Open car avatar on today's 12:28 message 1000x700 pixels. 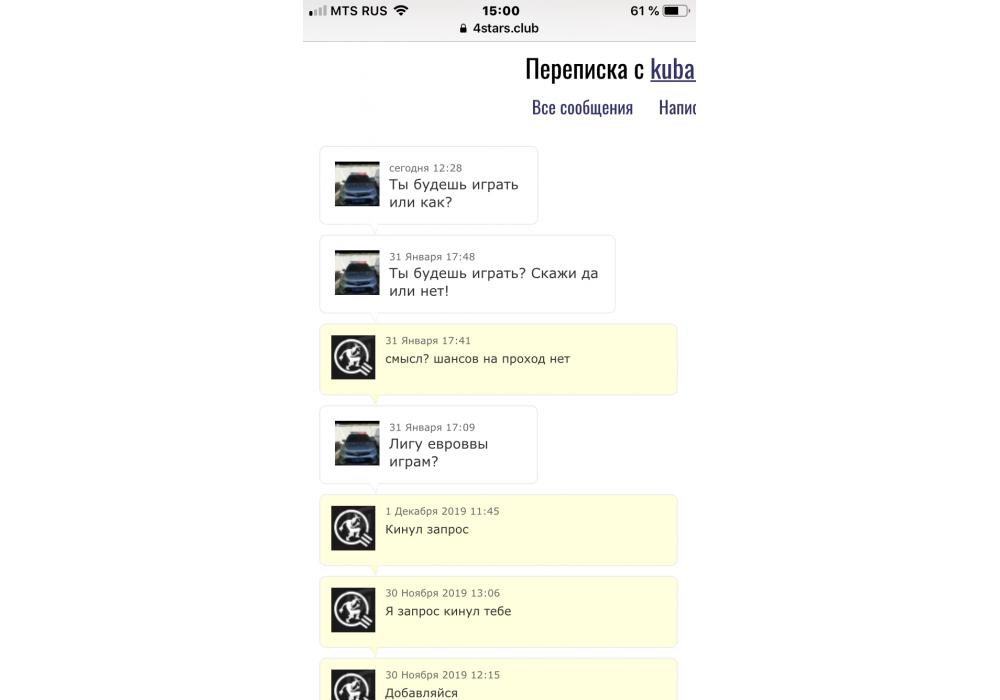click(357, 184)
